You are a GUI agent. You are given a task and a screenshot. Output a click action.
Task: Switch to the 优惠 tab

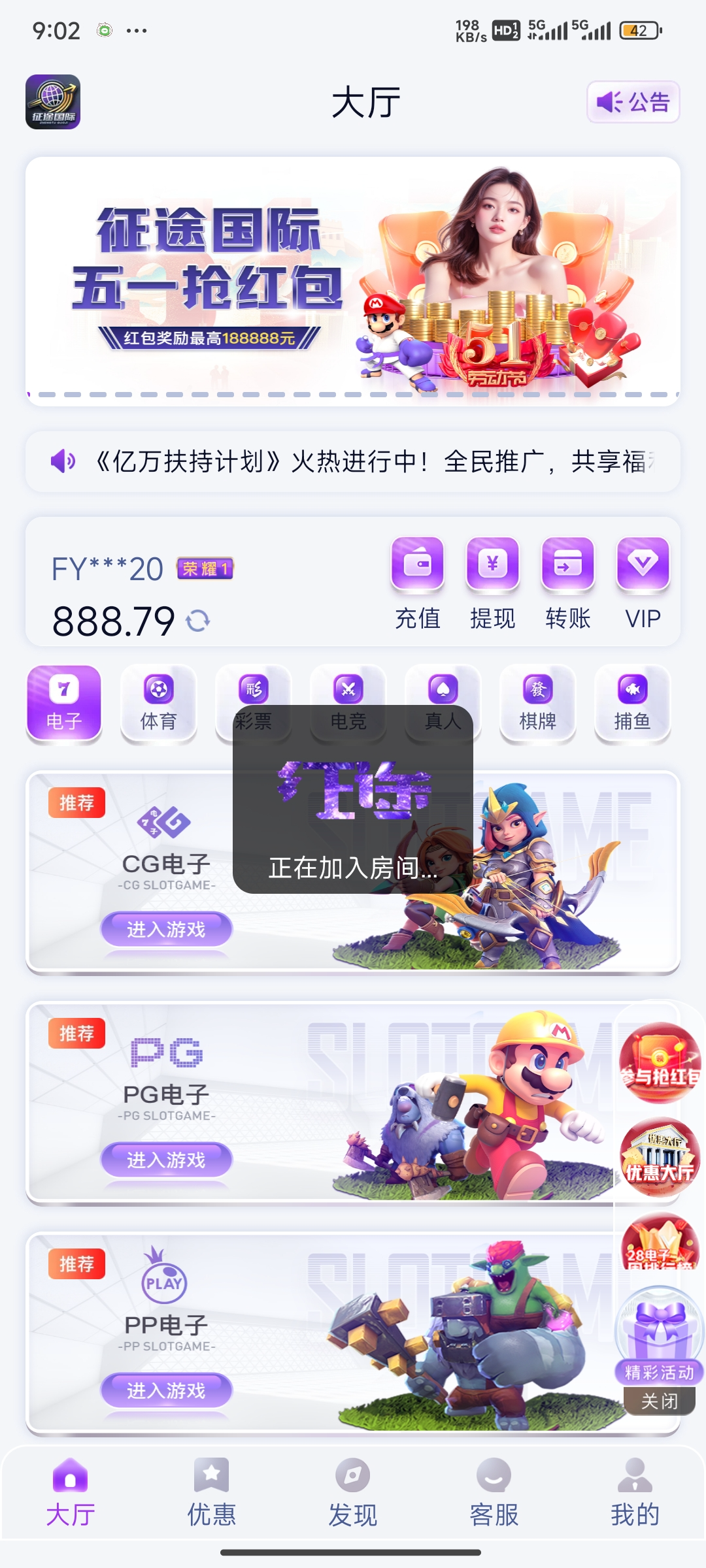click(x=212, y=1494)
